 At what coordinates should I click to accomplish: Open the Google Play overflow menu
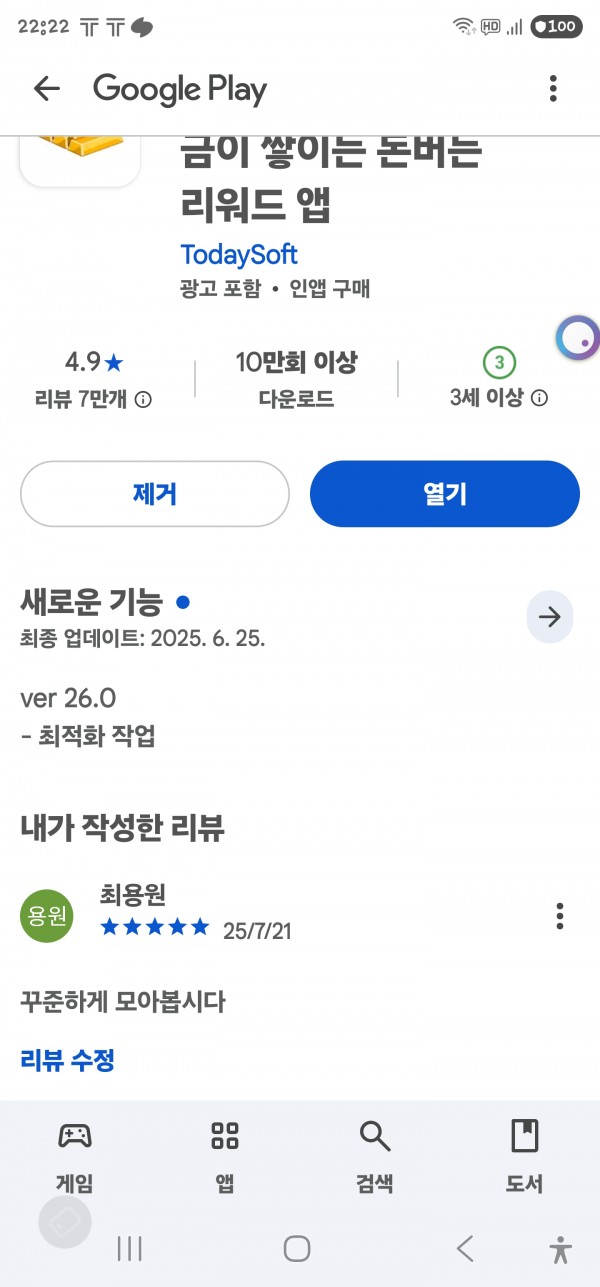pyautogui.click(x=553, y=89)
